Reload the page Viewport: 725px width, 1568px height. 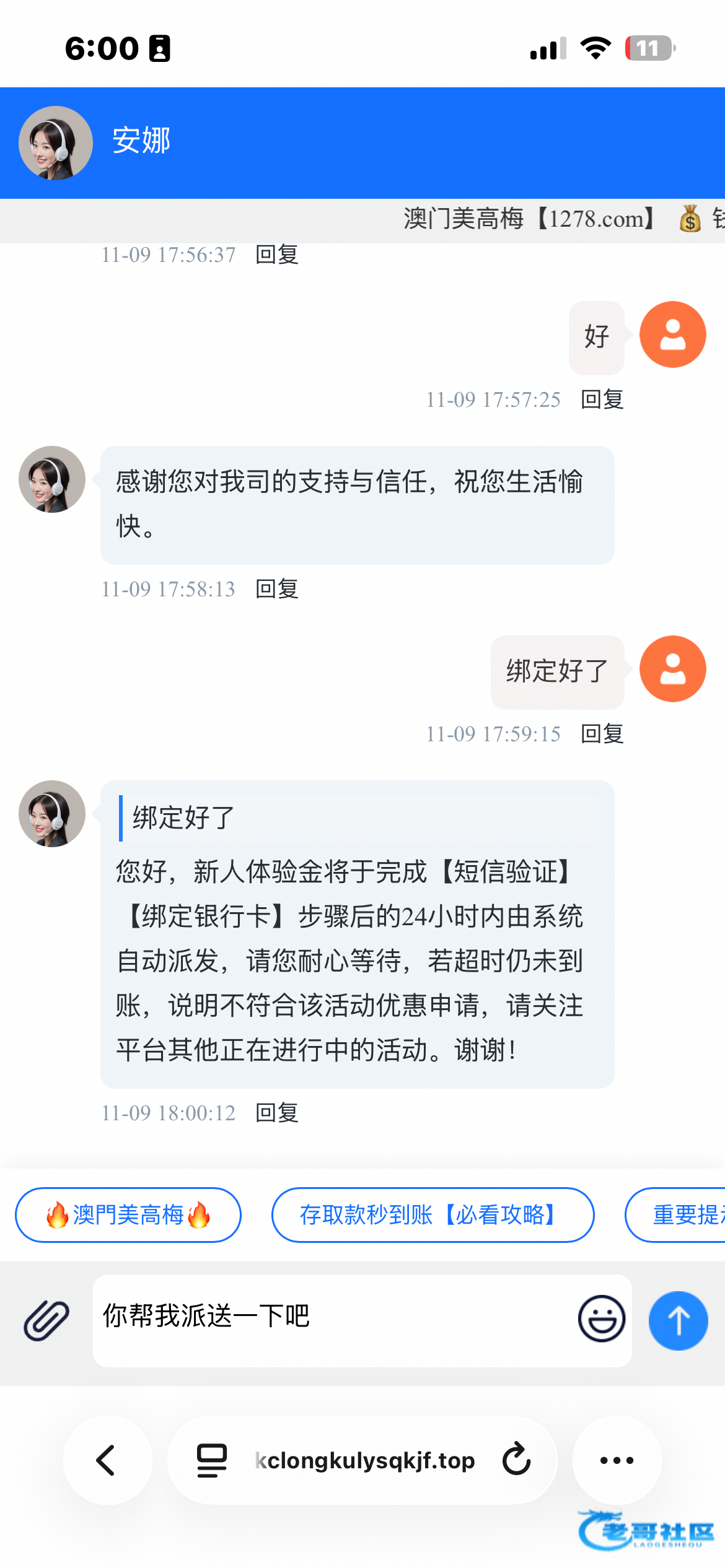[516, 1460]
